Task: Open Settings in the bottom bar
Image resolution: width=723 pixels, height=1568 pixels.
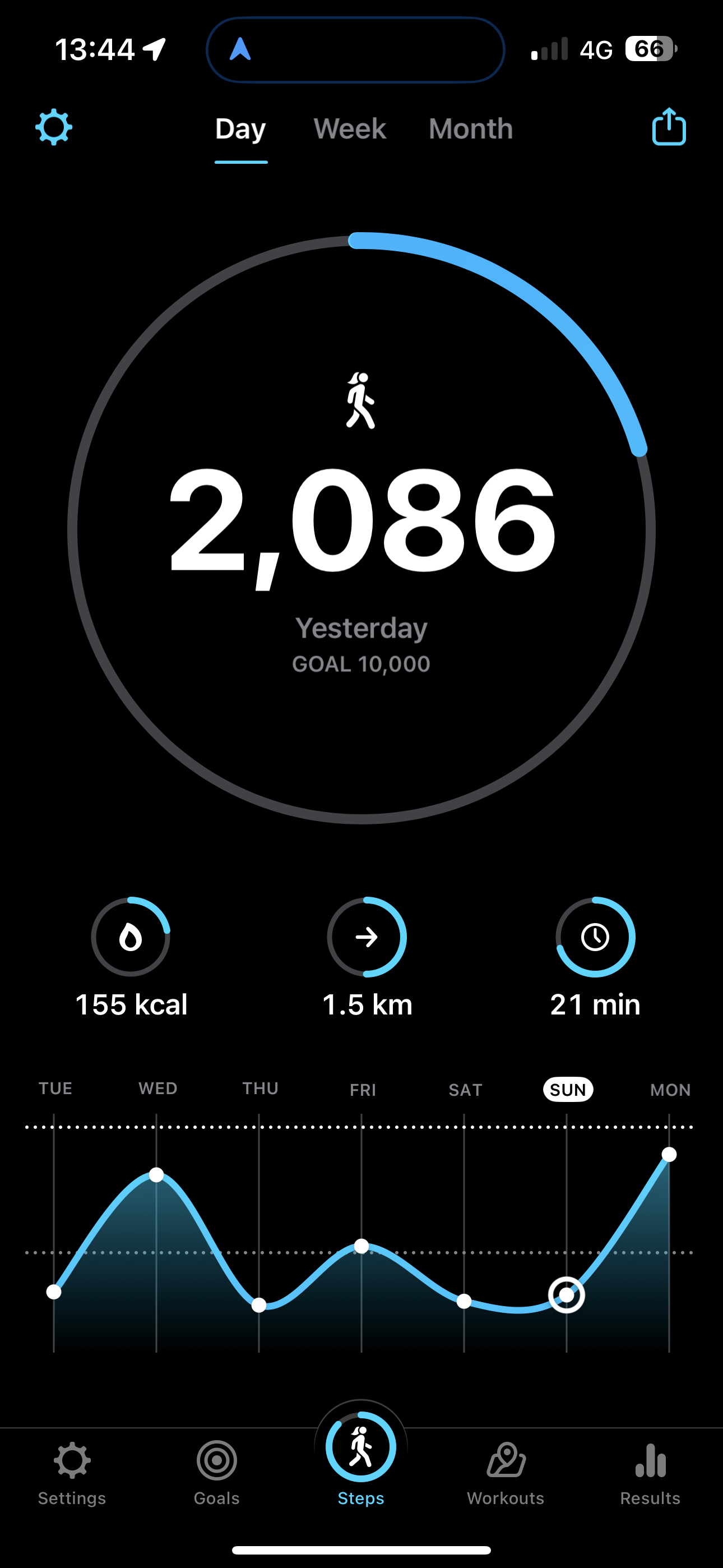Action: point(72,1473)
